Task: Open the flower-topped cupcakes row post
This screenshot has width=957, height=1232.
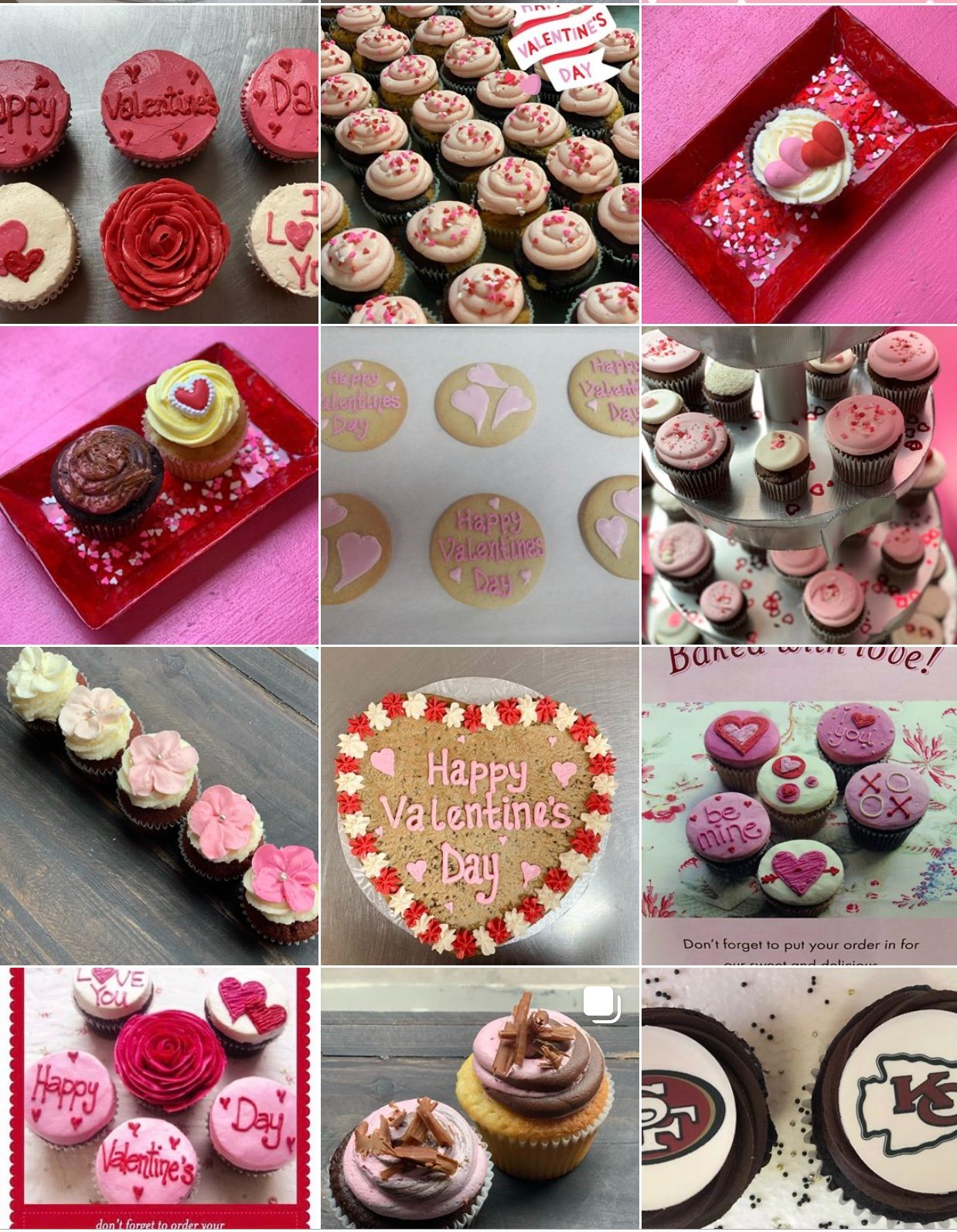Action: pos(158,805)
